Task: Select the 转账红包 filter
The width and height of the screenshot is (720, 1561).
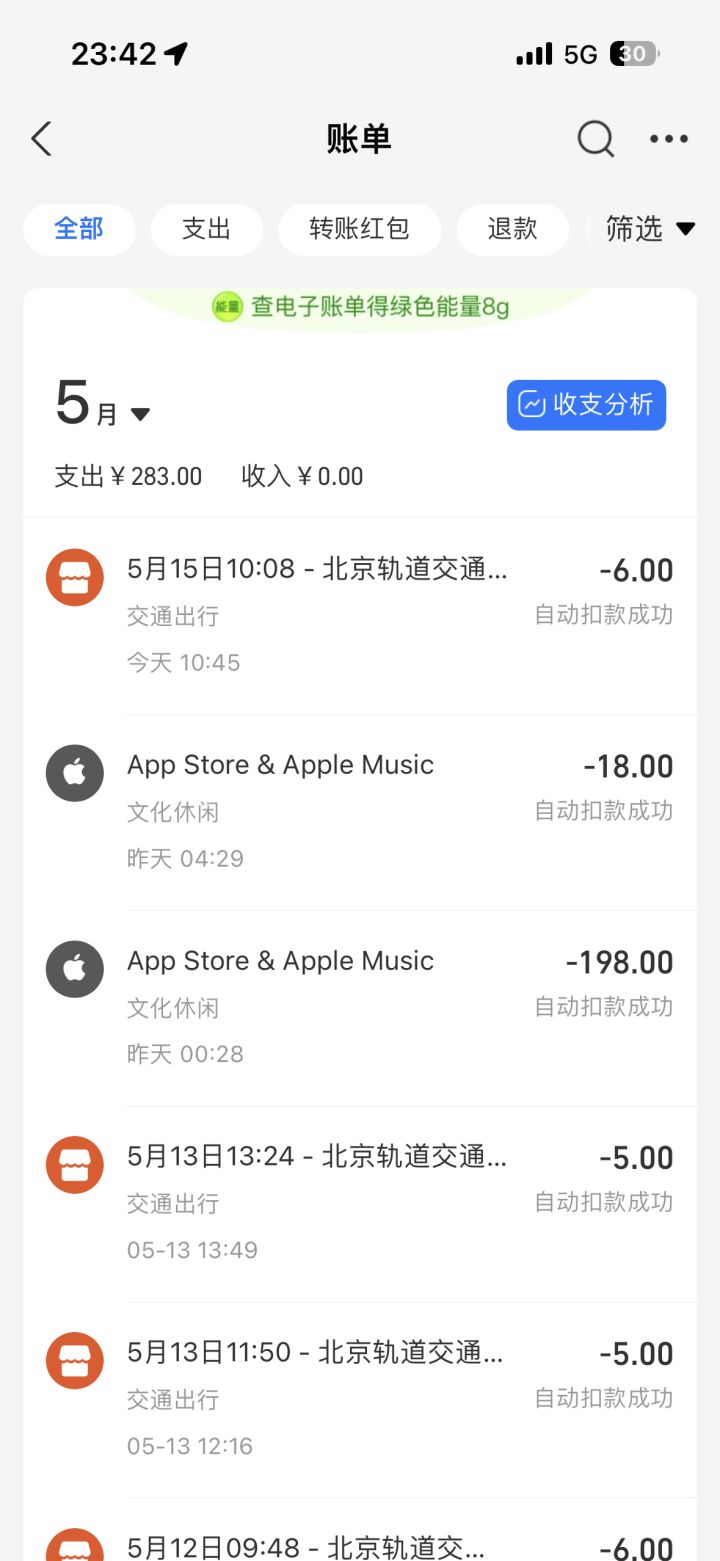Action: coord(360,229)
